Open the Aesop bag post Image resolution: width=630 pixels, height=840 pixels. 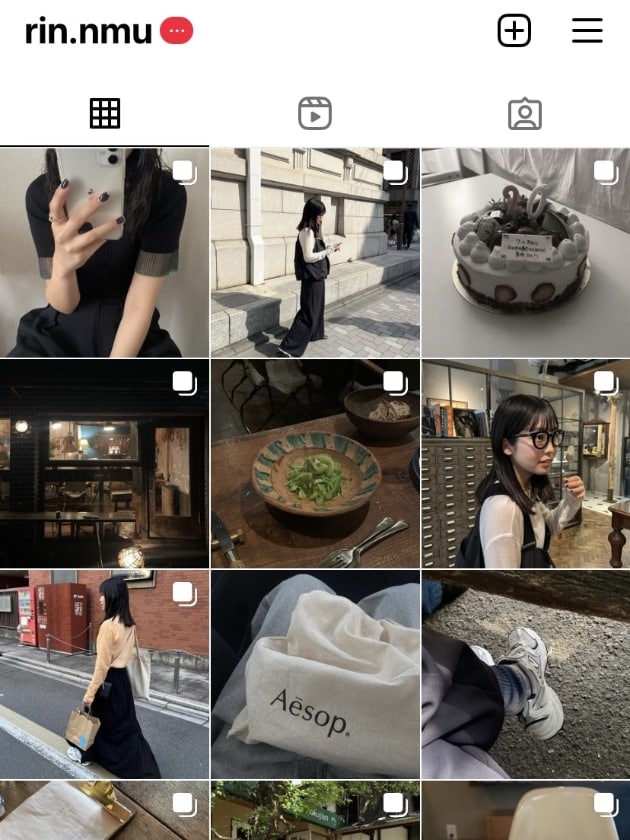point(315,675)
